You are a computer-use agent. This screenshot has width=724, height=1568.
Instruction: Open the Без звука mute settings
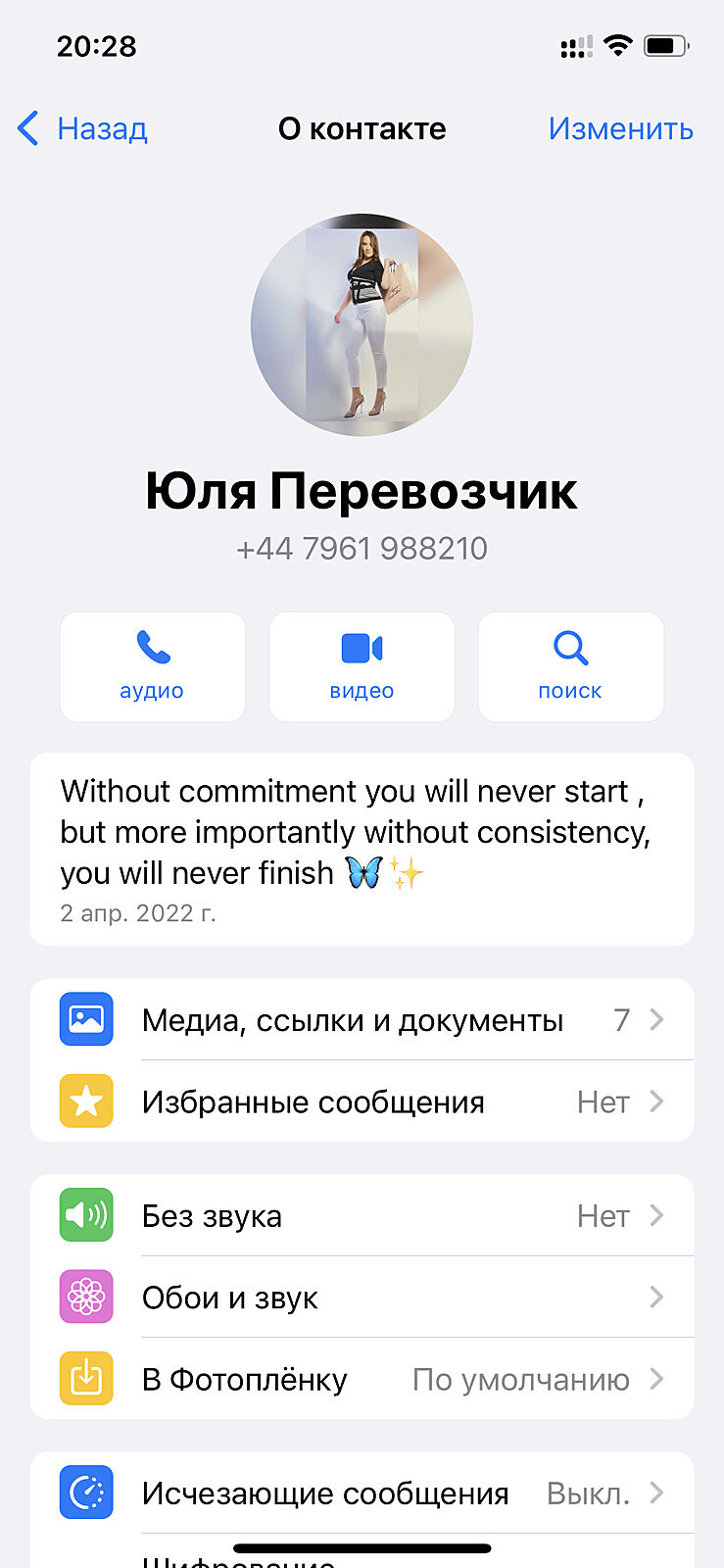tap(362, 1216)
